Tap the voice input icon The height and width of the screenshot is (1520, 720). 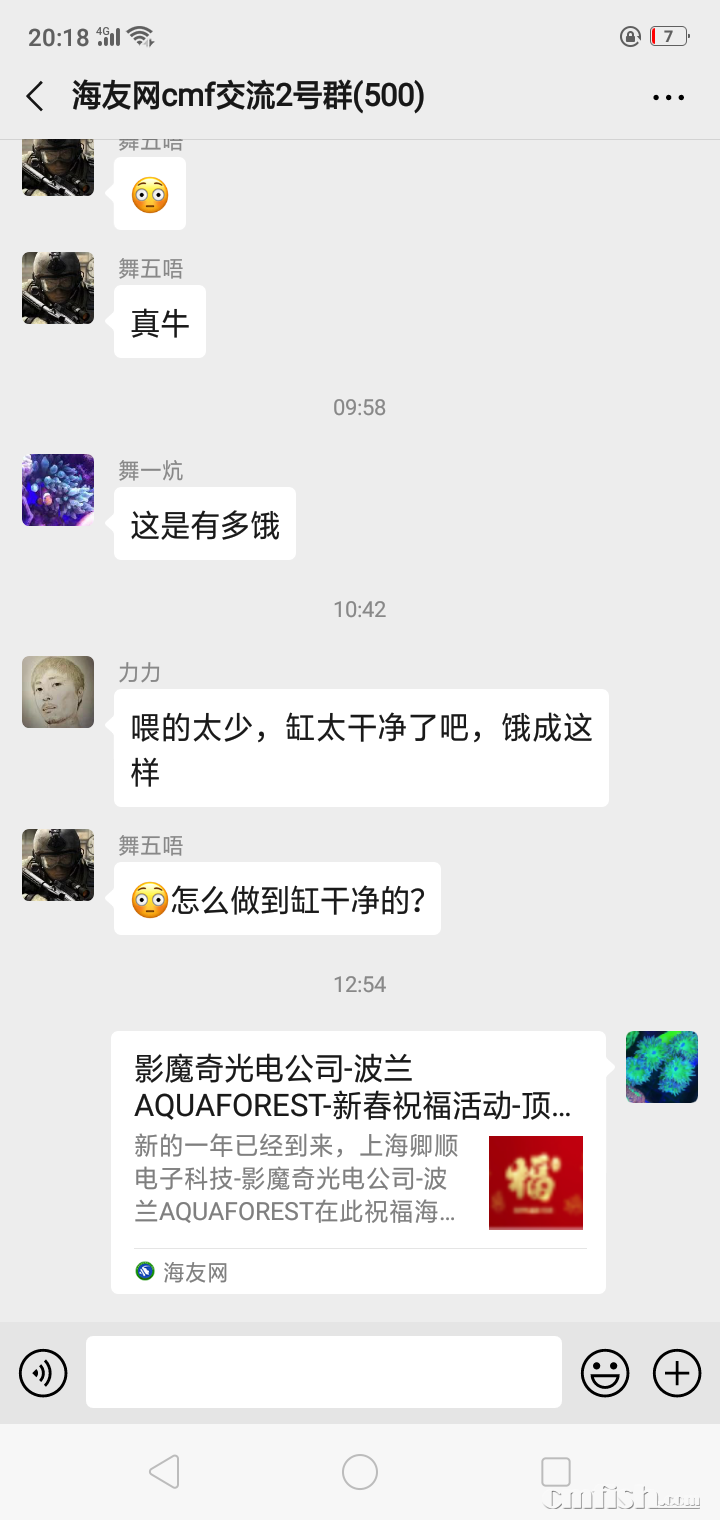click(42, 1372)
